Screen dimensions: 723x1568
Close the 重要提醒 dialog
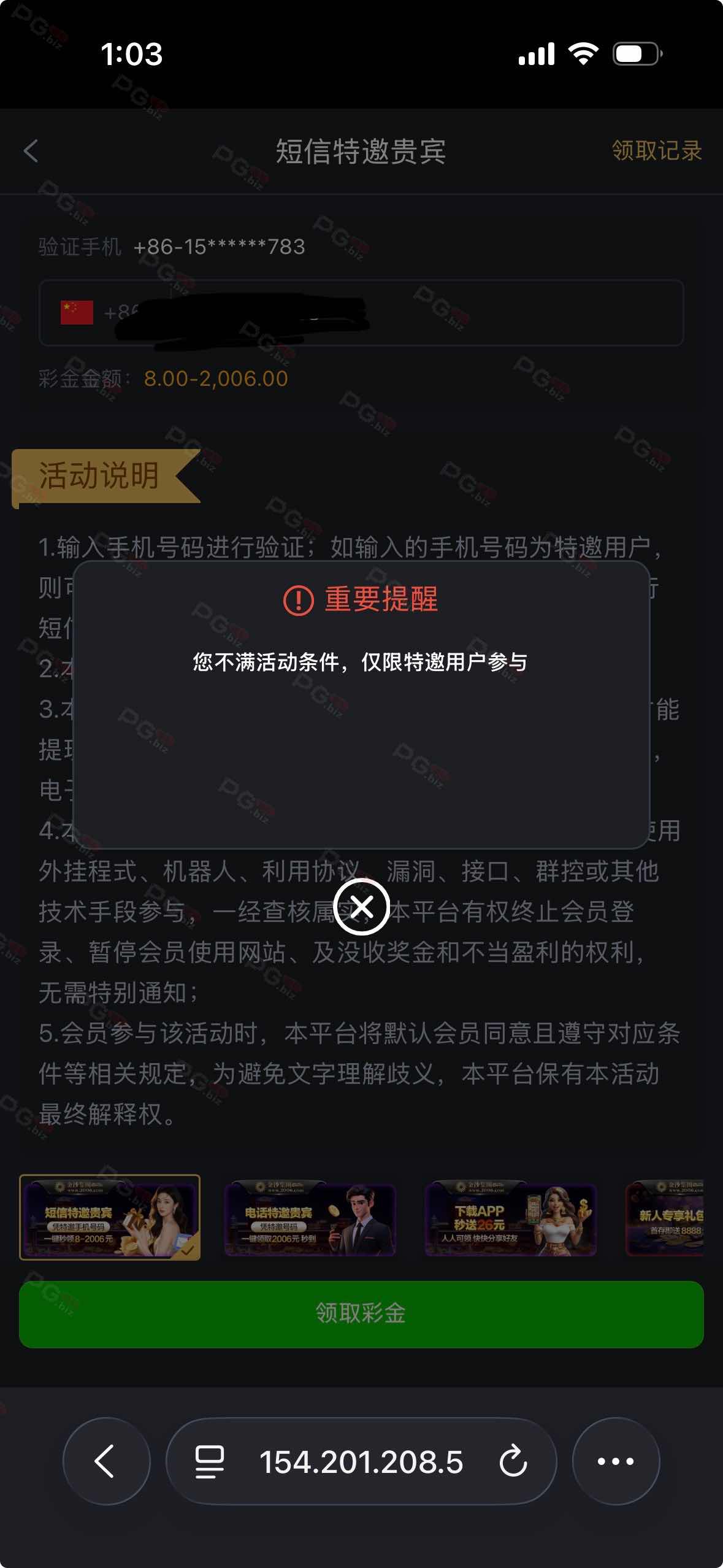361,906
